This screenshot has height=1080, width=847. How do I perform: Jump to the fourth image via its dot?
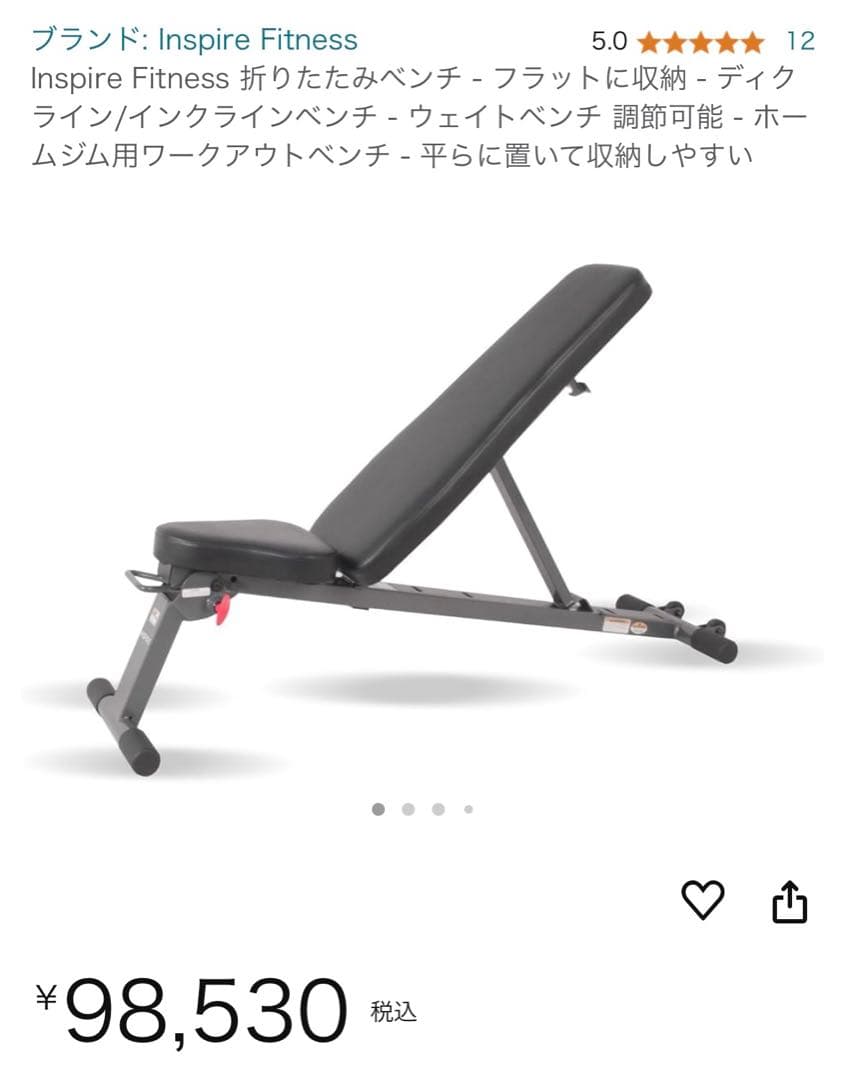point(466,808)
